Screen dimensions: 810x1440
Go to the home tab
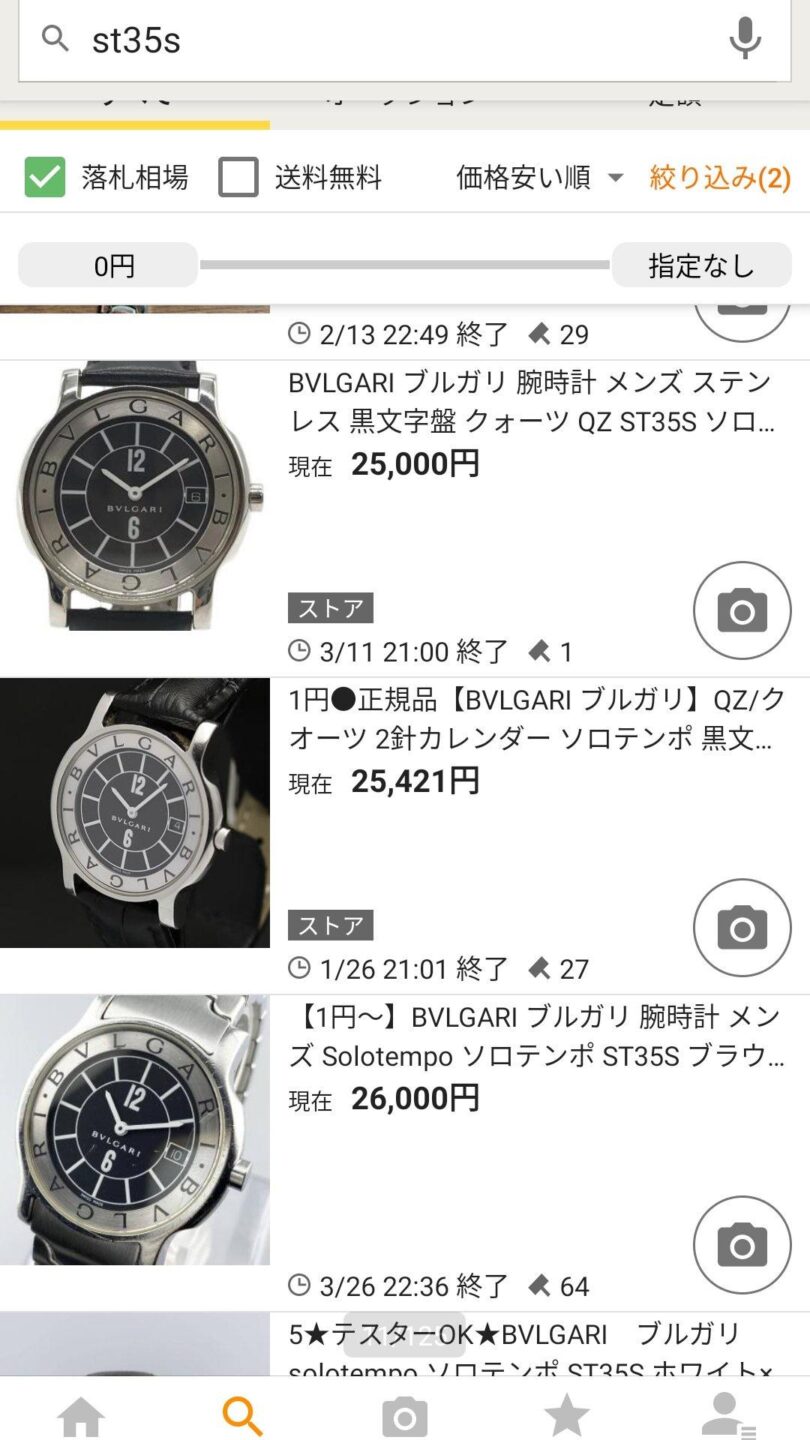(81, 1415)
